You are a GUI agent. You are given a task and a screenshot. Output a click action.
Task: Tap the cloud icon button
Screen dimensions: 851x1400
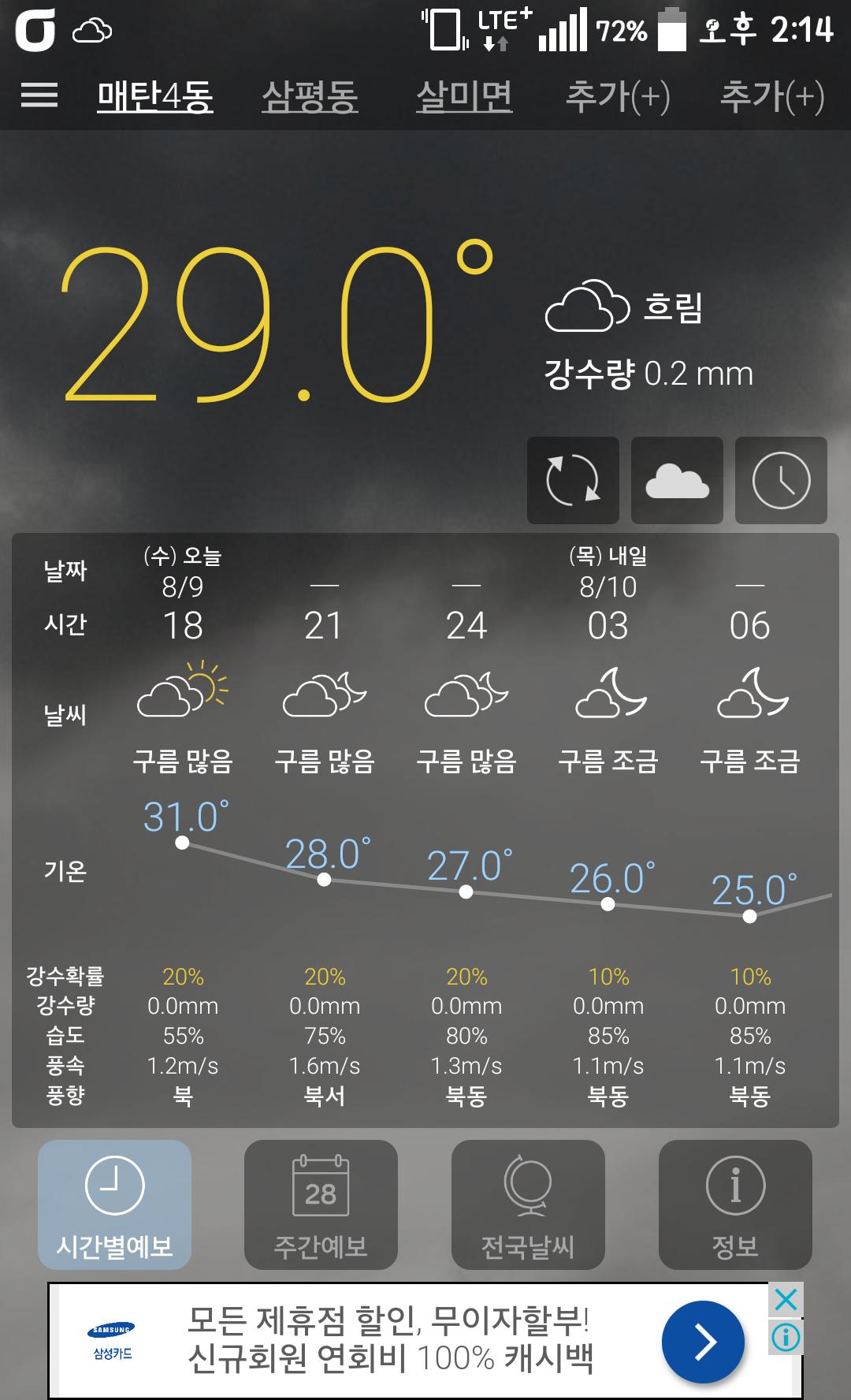pyautogui.click(x=677, y=480)
